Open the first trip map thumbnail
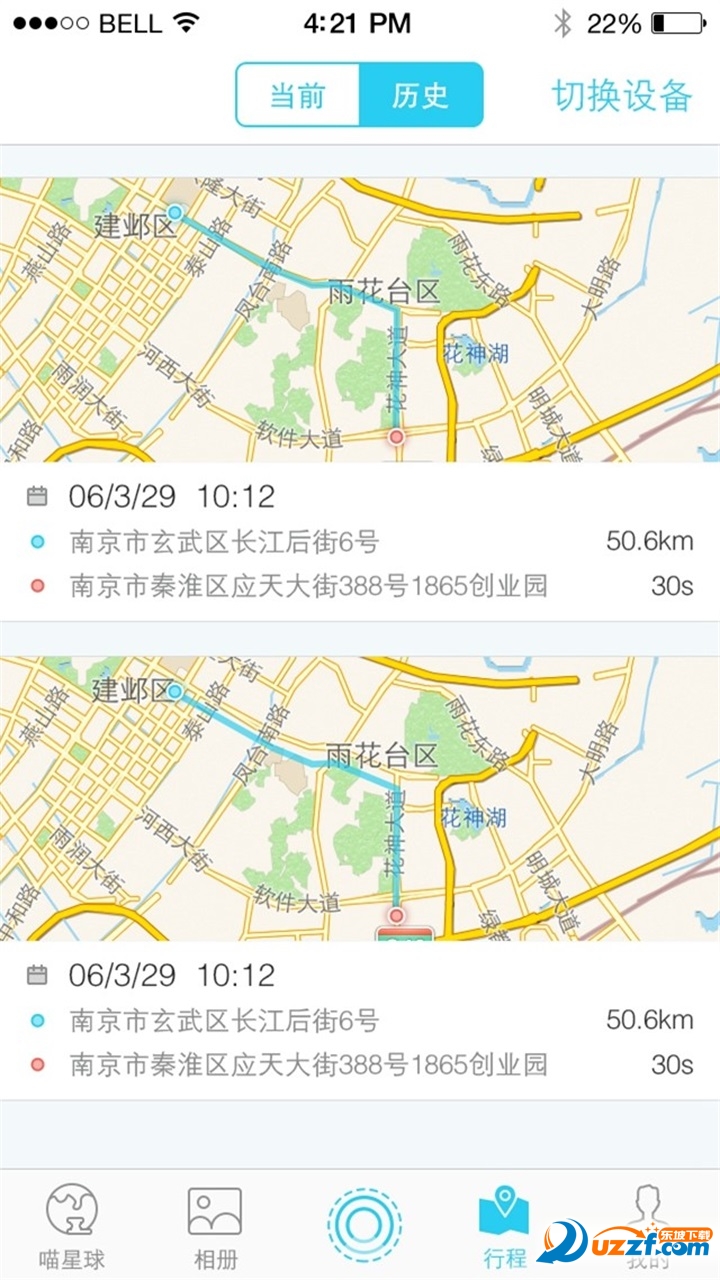Screen dimensions: 720x1280 (360, 310)
